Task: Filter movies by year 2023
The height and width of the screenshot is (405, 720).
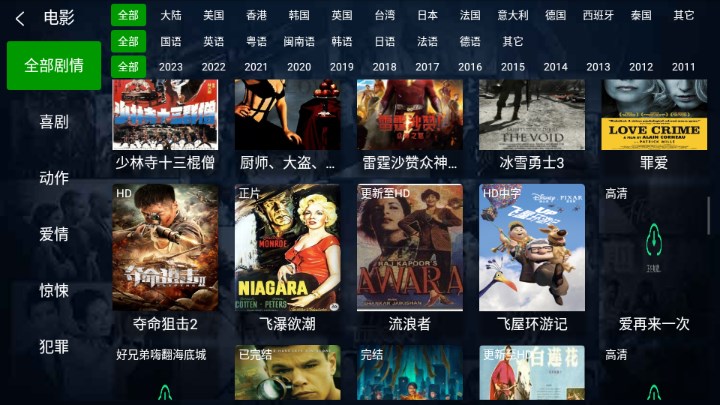Action: coord(171,67)
